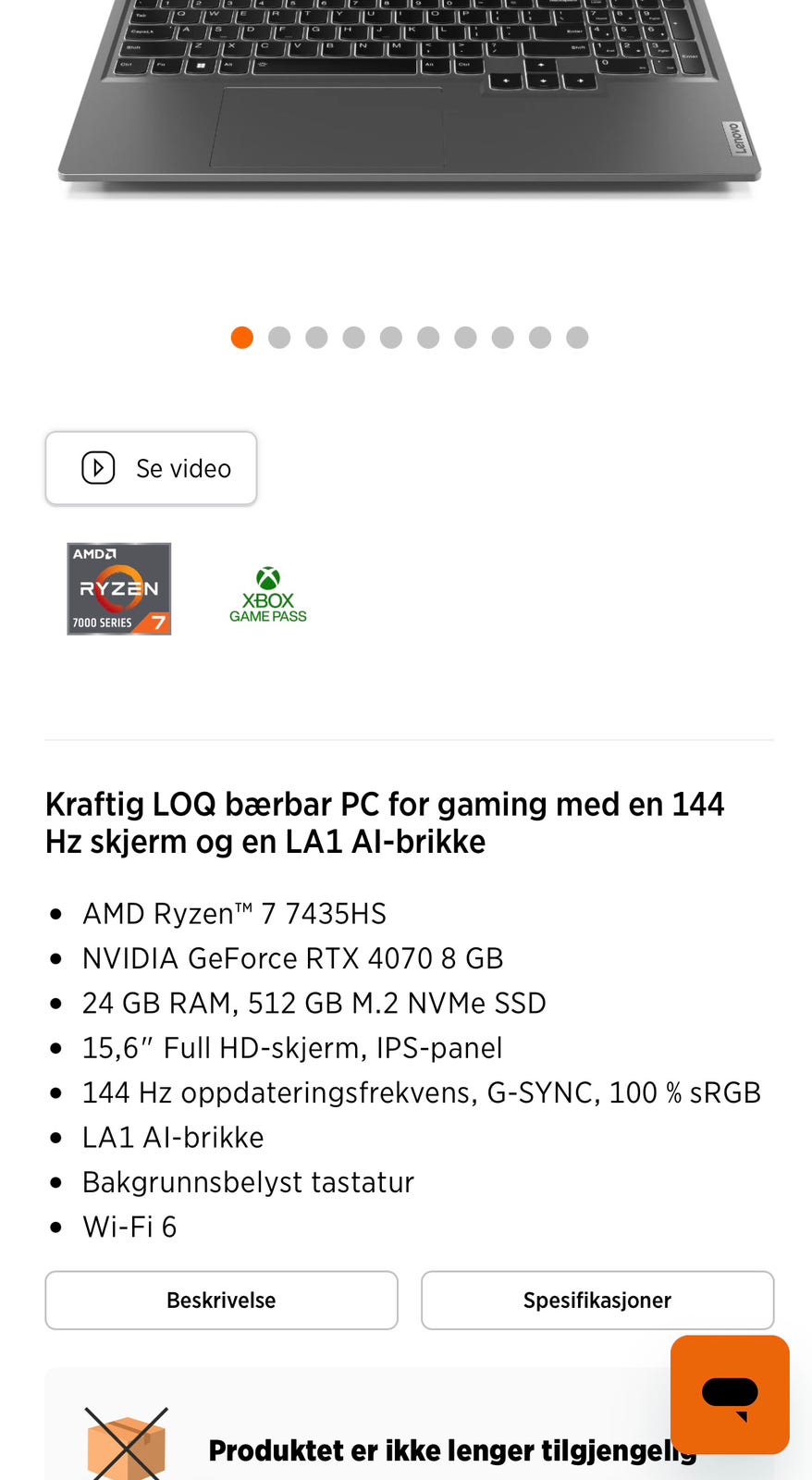Open the laptop product image
The width and height of the screenshot is (812, 1480).
click(410, 97)
